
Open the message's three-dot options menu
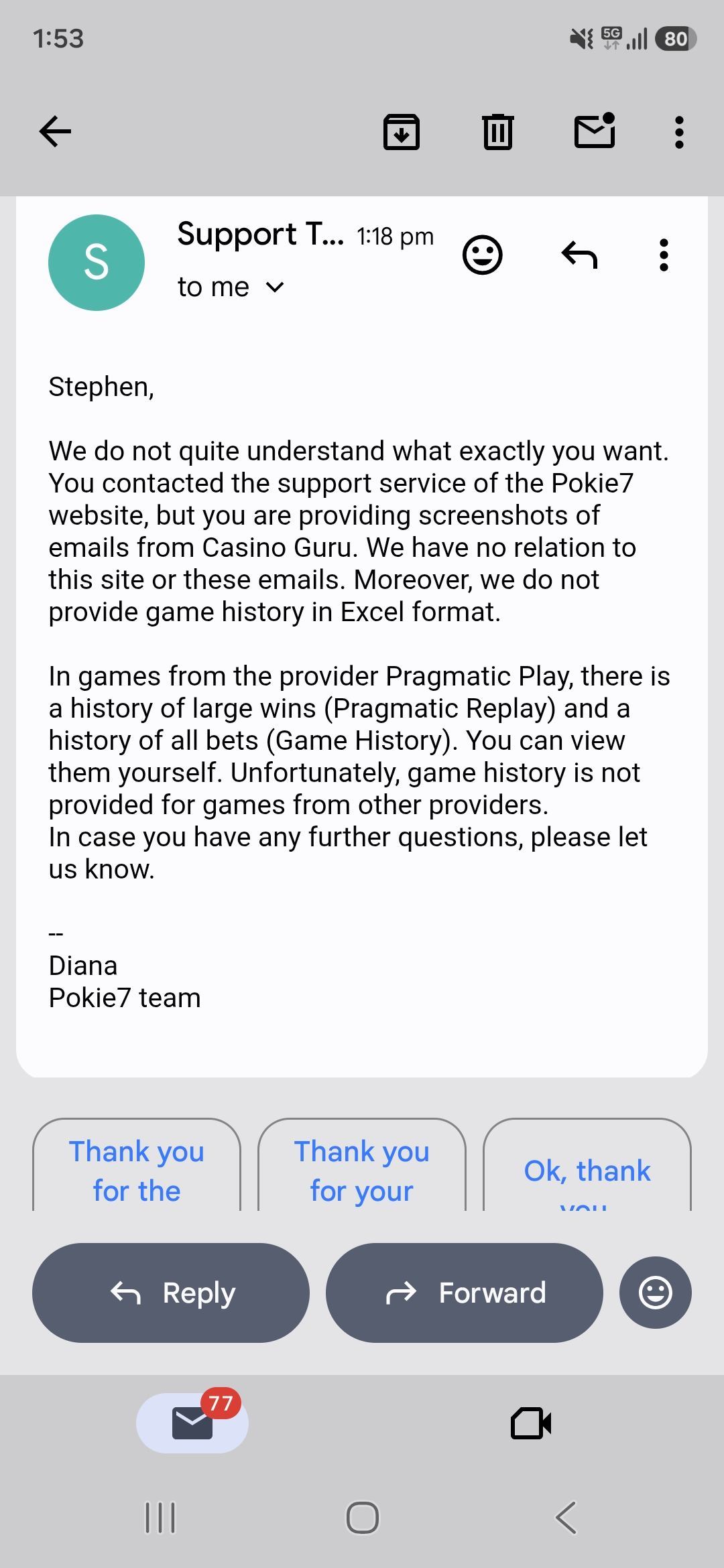click(x=664, y=255)
